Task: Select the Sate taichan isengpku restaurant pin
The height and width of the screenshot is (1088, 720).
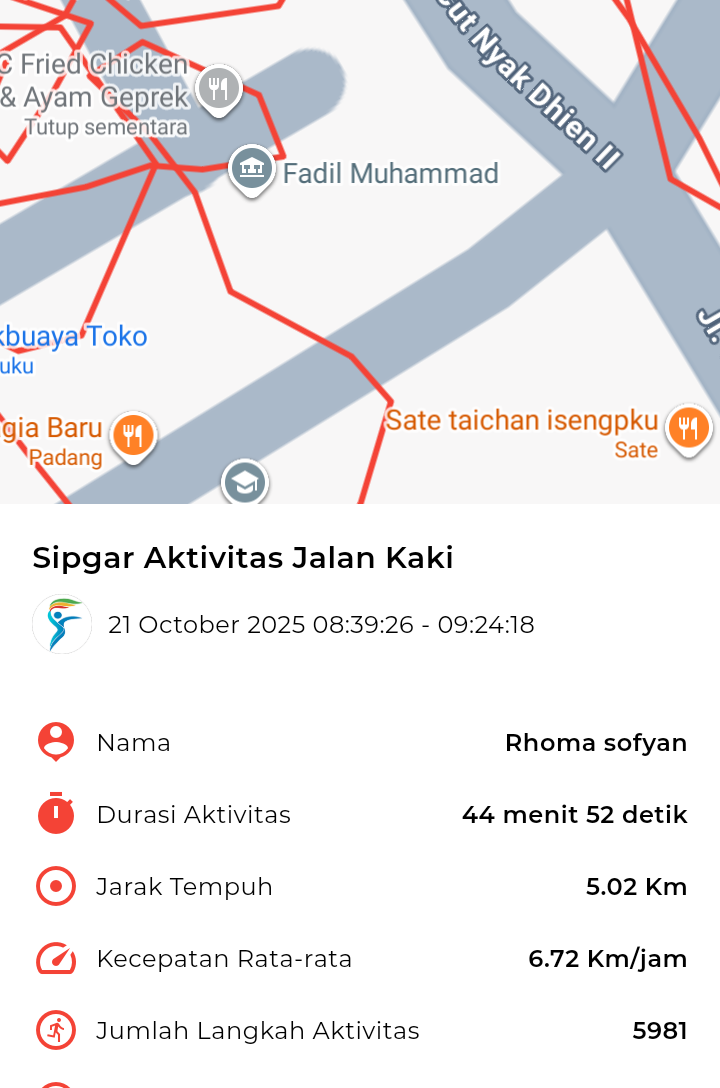Action: coord(688,429)
